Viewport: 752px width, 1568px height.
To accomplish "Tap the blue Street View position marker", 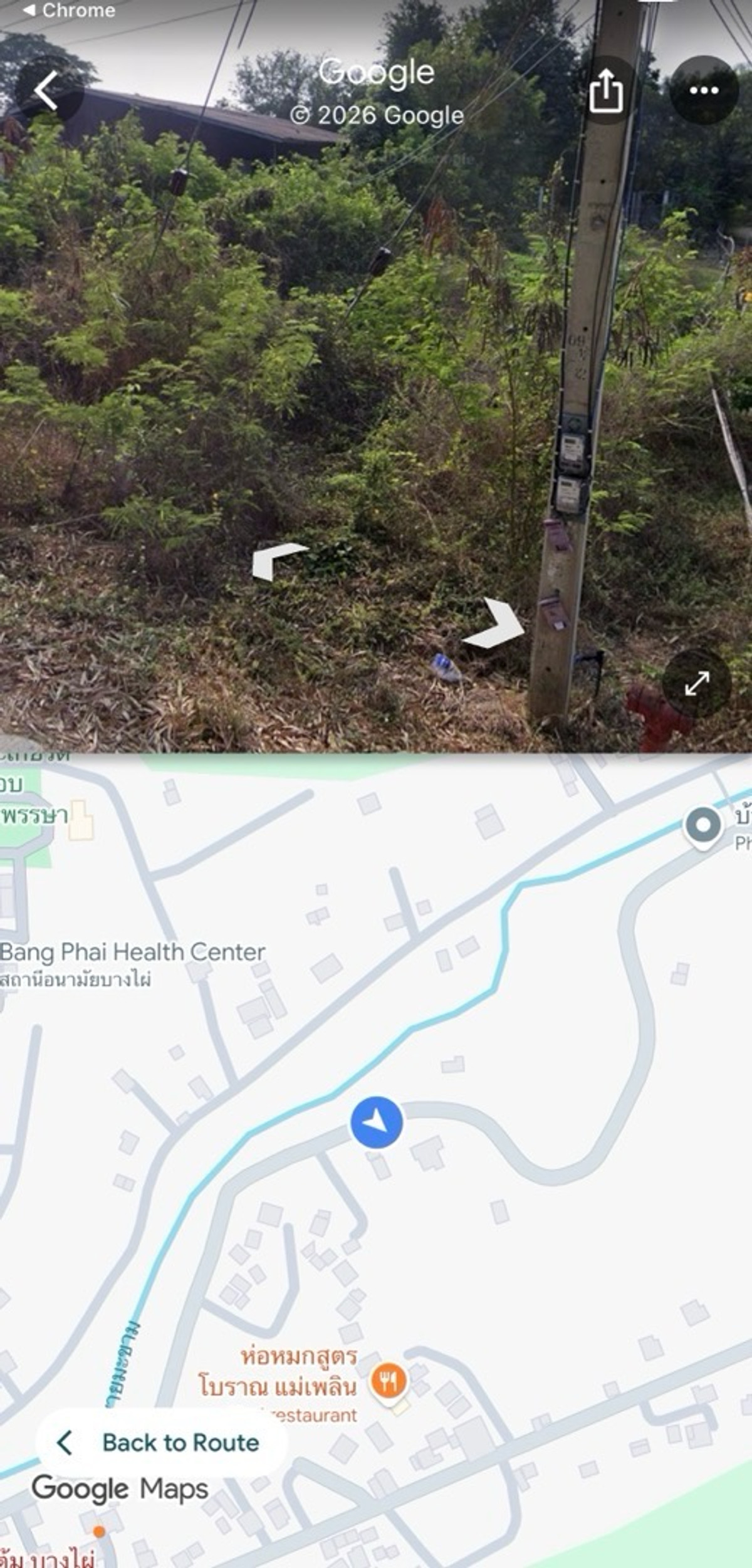I will (376, 1122).
